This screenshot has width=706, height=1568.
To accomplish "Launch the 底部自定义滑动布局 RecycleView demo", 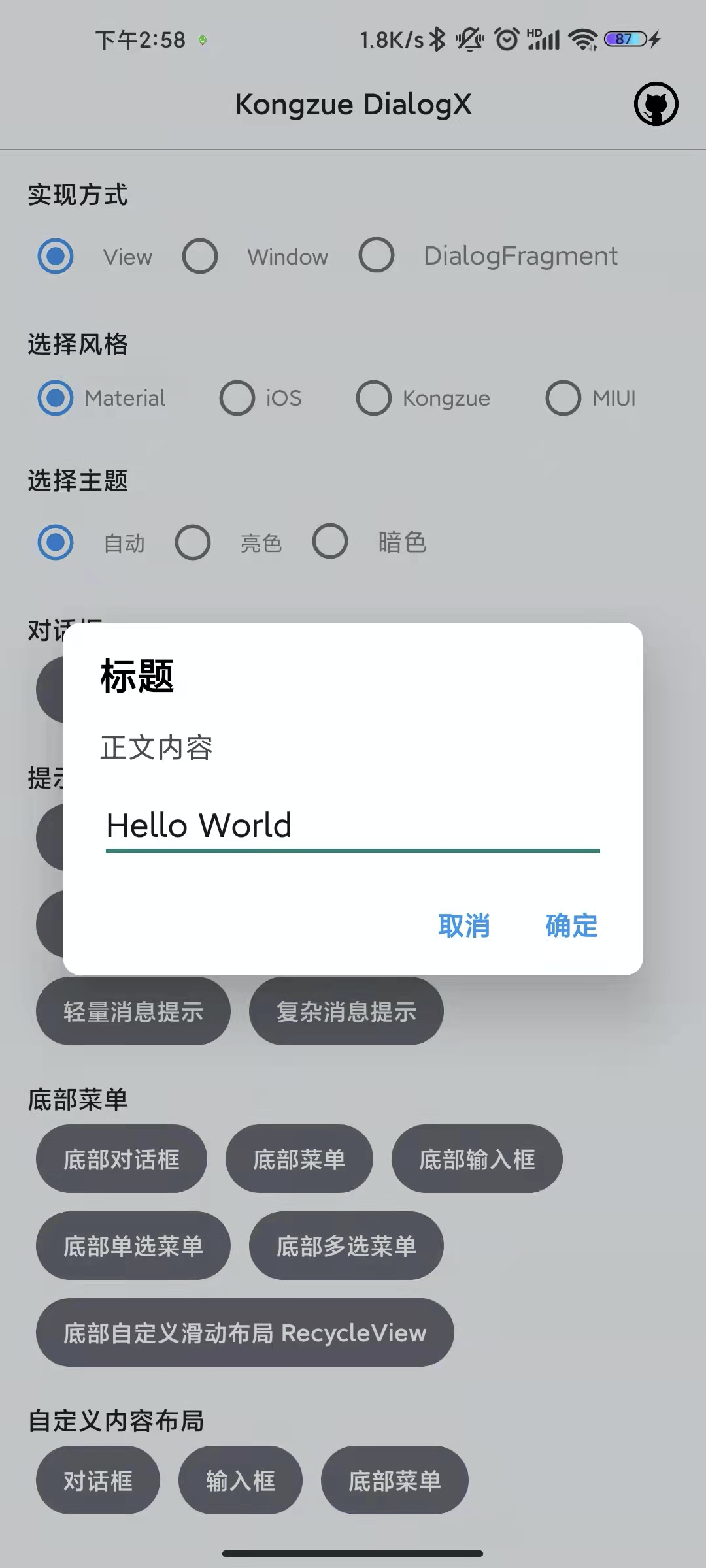I will click(x=244, y=1333).
